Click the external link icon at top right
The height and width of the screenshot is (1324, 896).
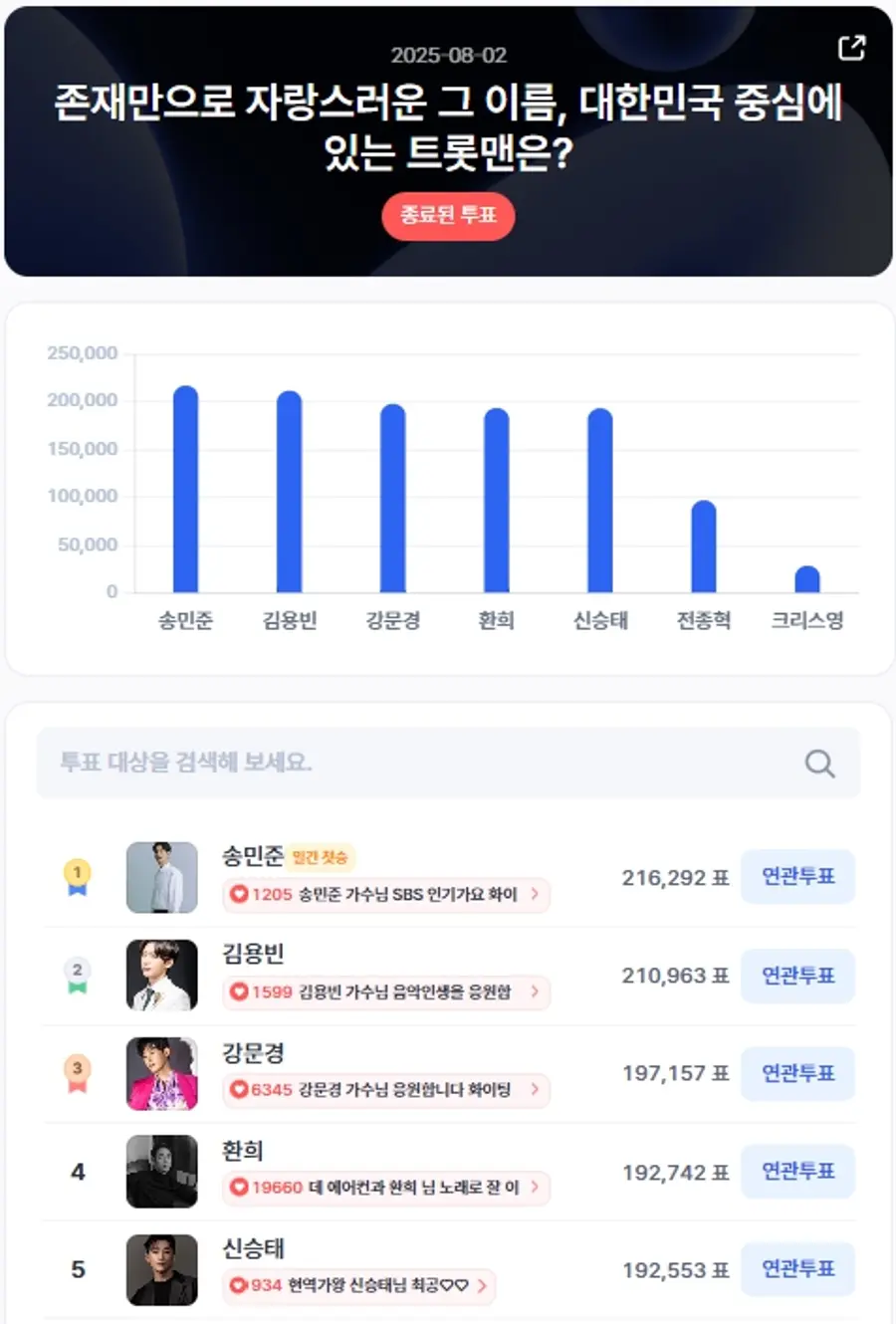click(x=851, y=47)
